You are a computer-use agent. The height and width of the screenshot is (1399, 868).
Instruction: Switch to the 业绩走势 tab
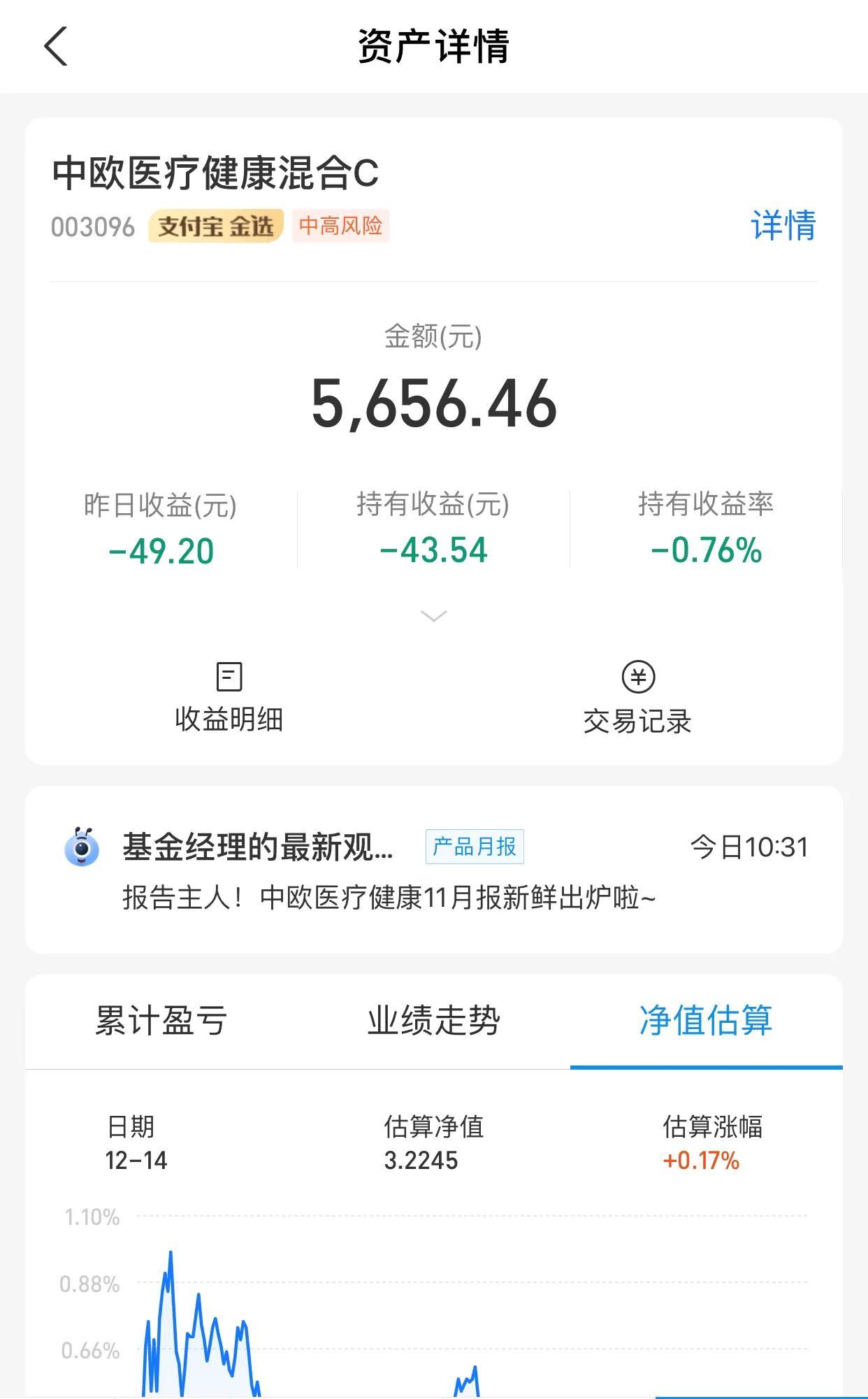[434, 1020]
